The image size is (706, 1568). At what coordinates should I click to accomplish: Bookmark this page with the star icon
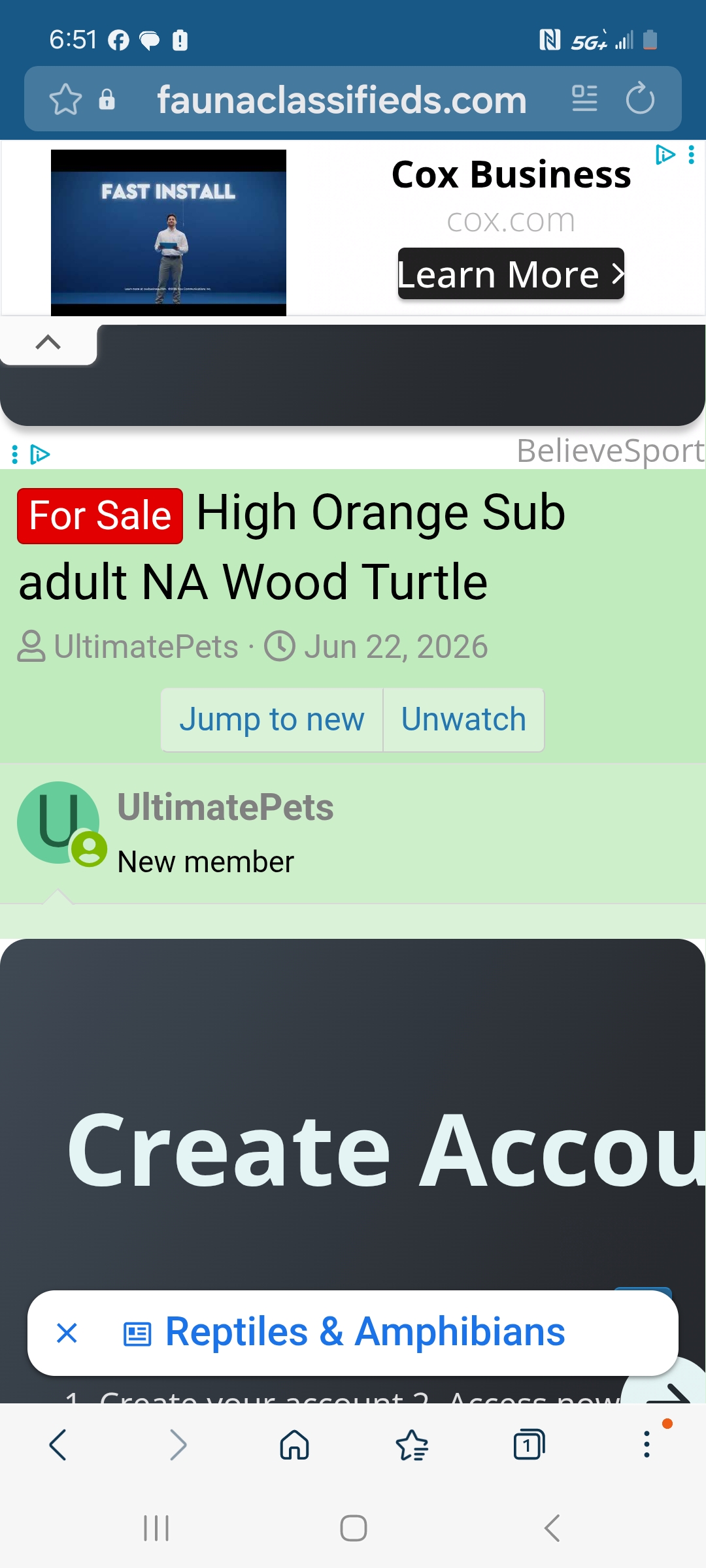click(65, 99)
